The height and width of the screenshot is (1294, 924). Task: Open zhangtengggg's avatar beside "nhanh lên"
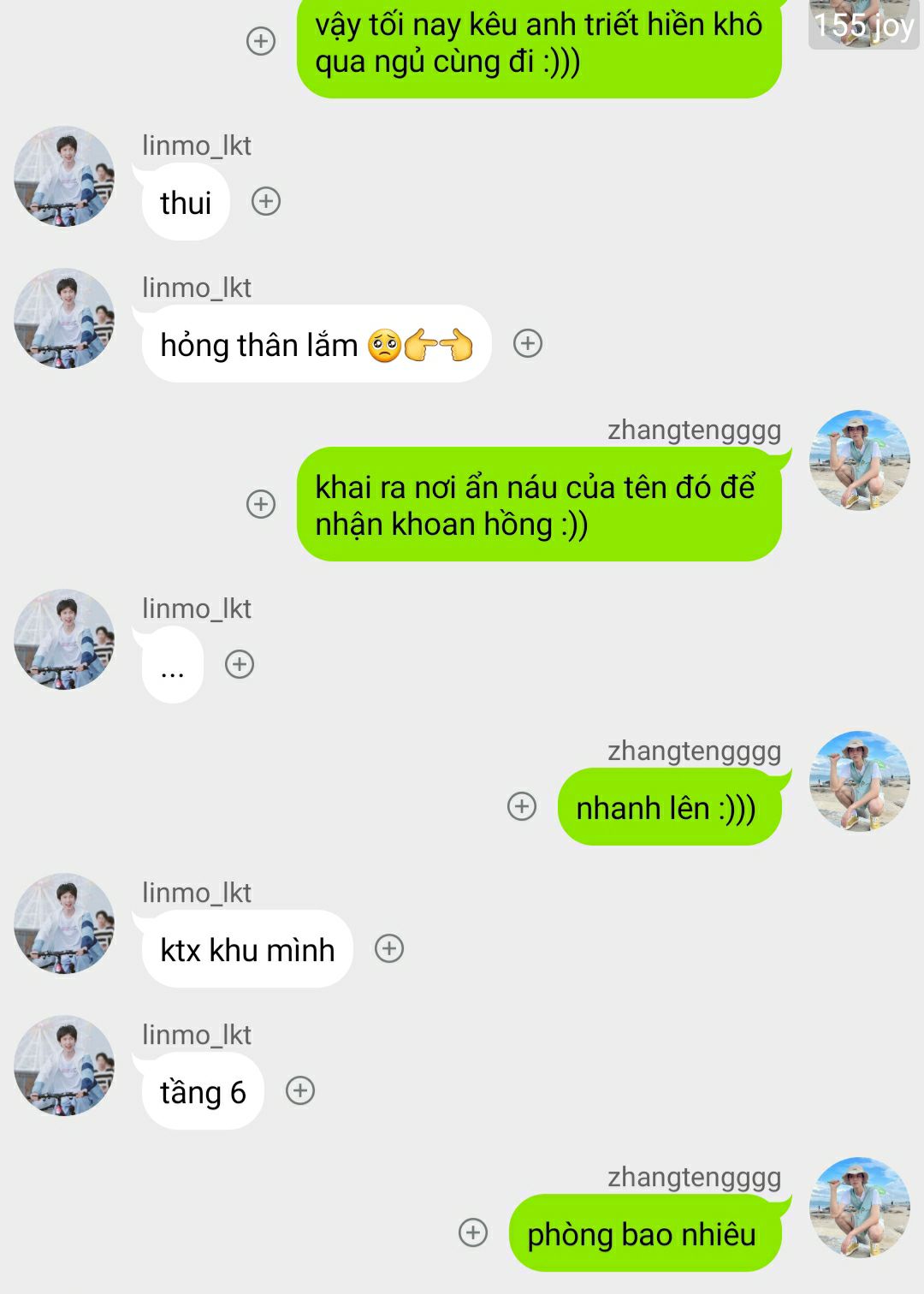click(x=860, y=781)
